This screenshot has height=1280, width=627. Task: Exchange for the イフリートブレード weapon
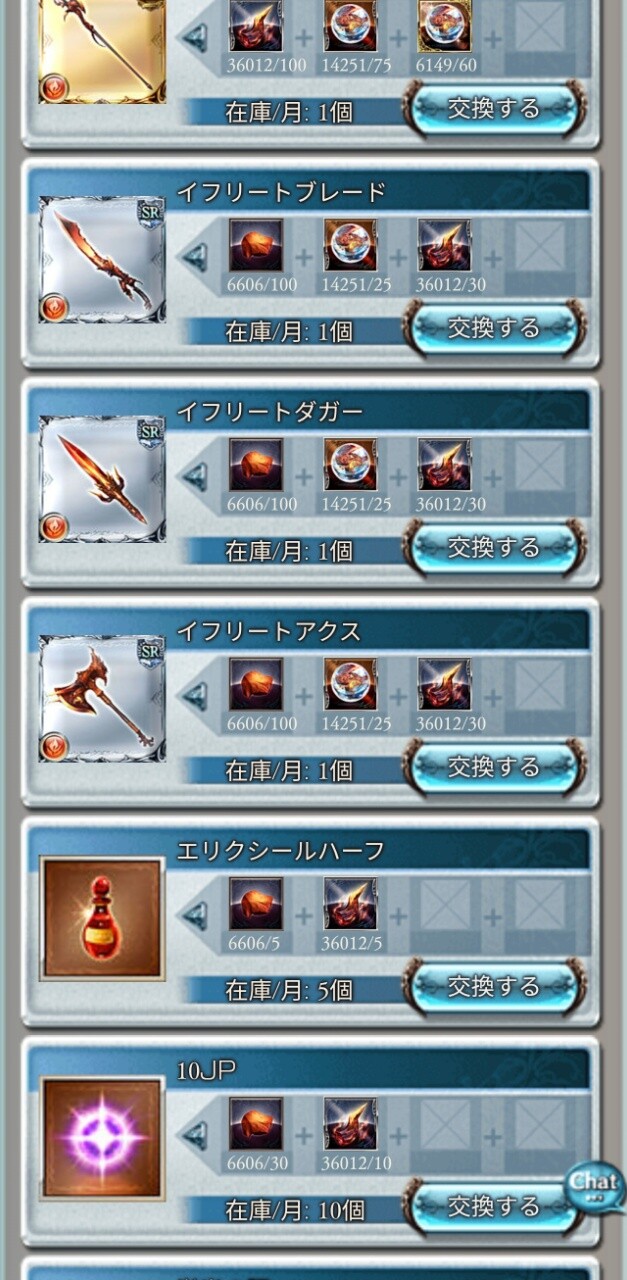pyautogui.click(x=494, y=328)
